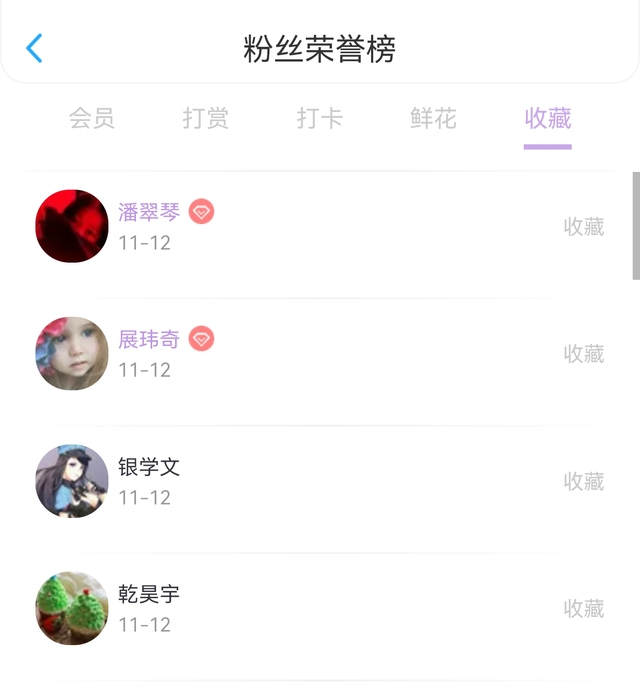Open the 打卡 tab
This screenshot has height=692, width=640.
[x=319, y=118]
